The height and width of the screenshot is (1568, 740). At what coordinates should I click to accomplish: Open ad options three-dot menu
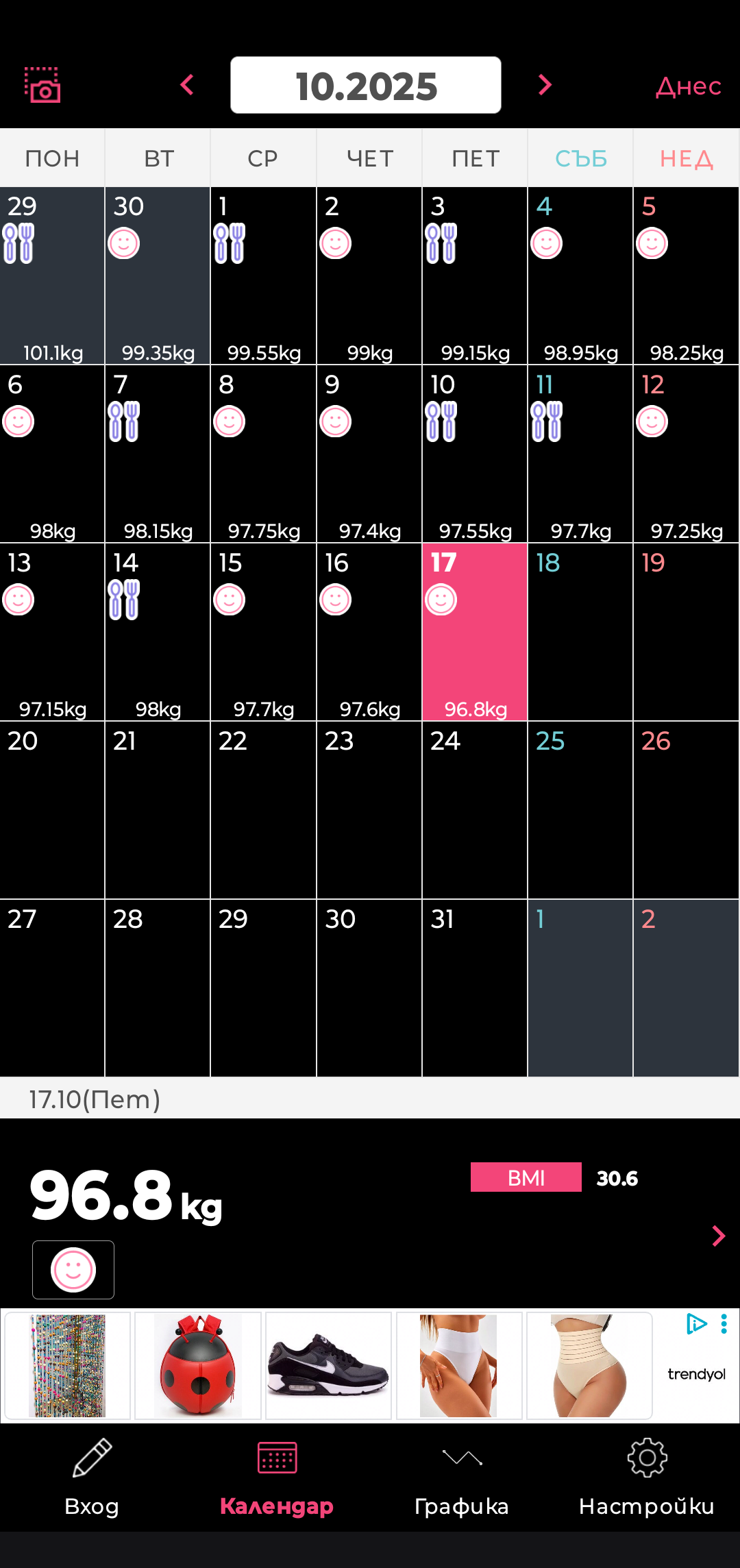[x=724, y=1323]
